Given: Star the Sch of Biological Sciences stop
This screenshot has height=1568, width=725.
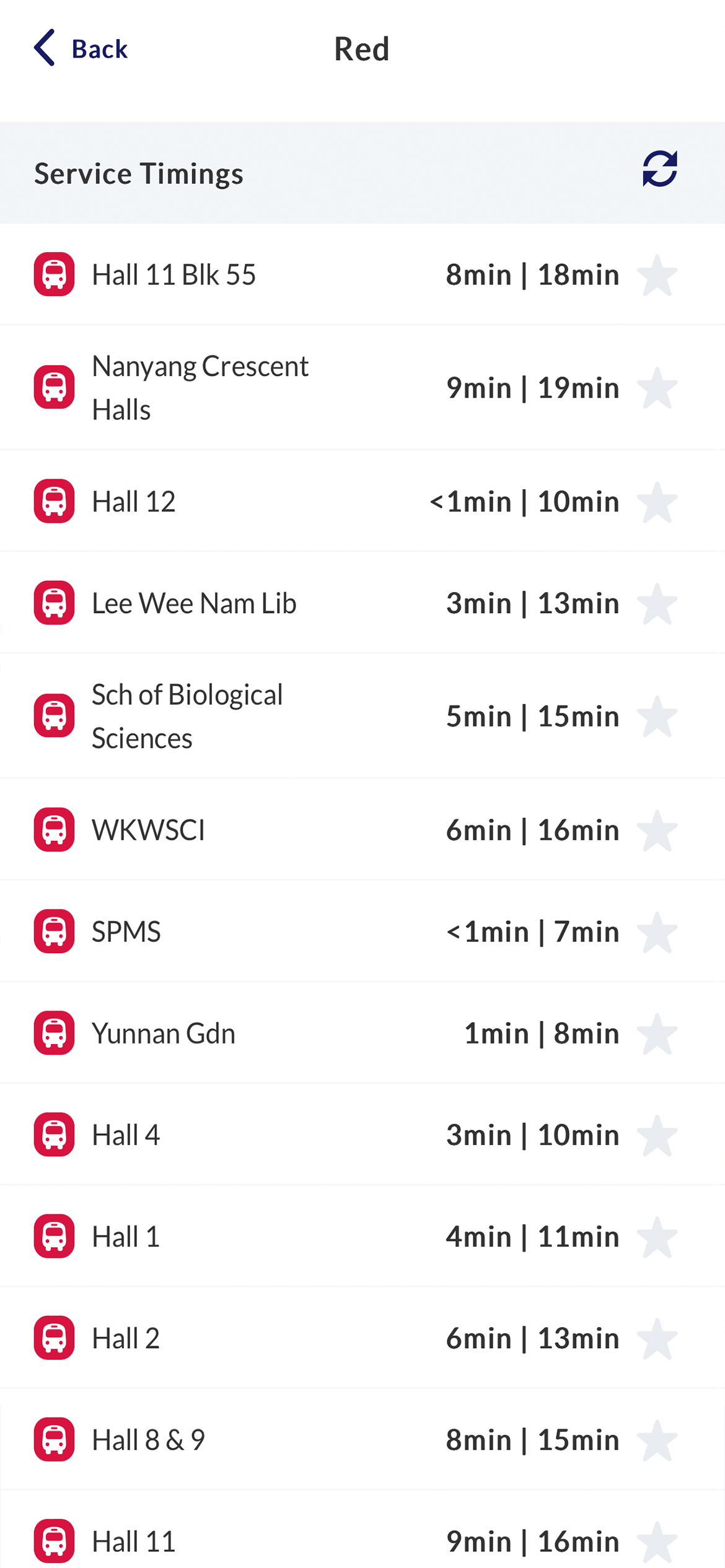Looking at the screenshot, I should (x=657, y=716).
